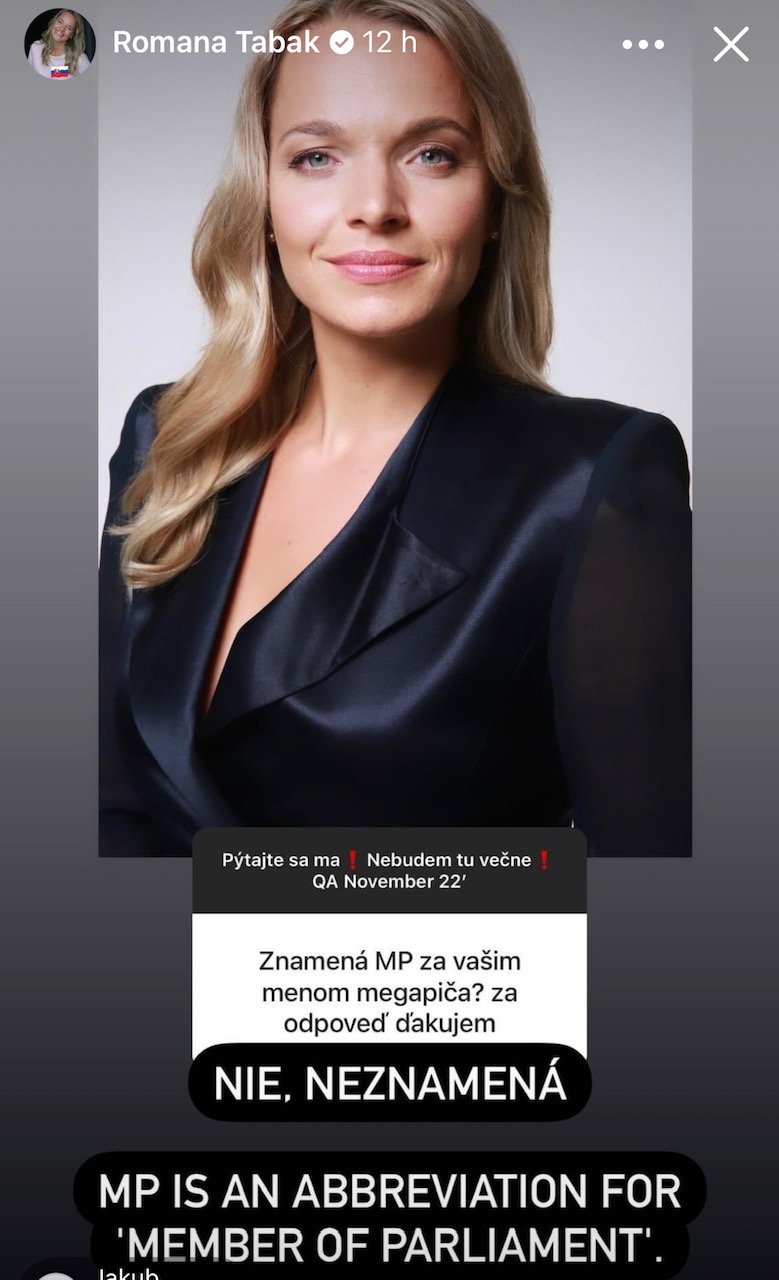The width and height of the screenshot is (779, 1280).
Task: Open the three-dot story options menu
Action: [642, 44]
